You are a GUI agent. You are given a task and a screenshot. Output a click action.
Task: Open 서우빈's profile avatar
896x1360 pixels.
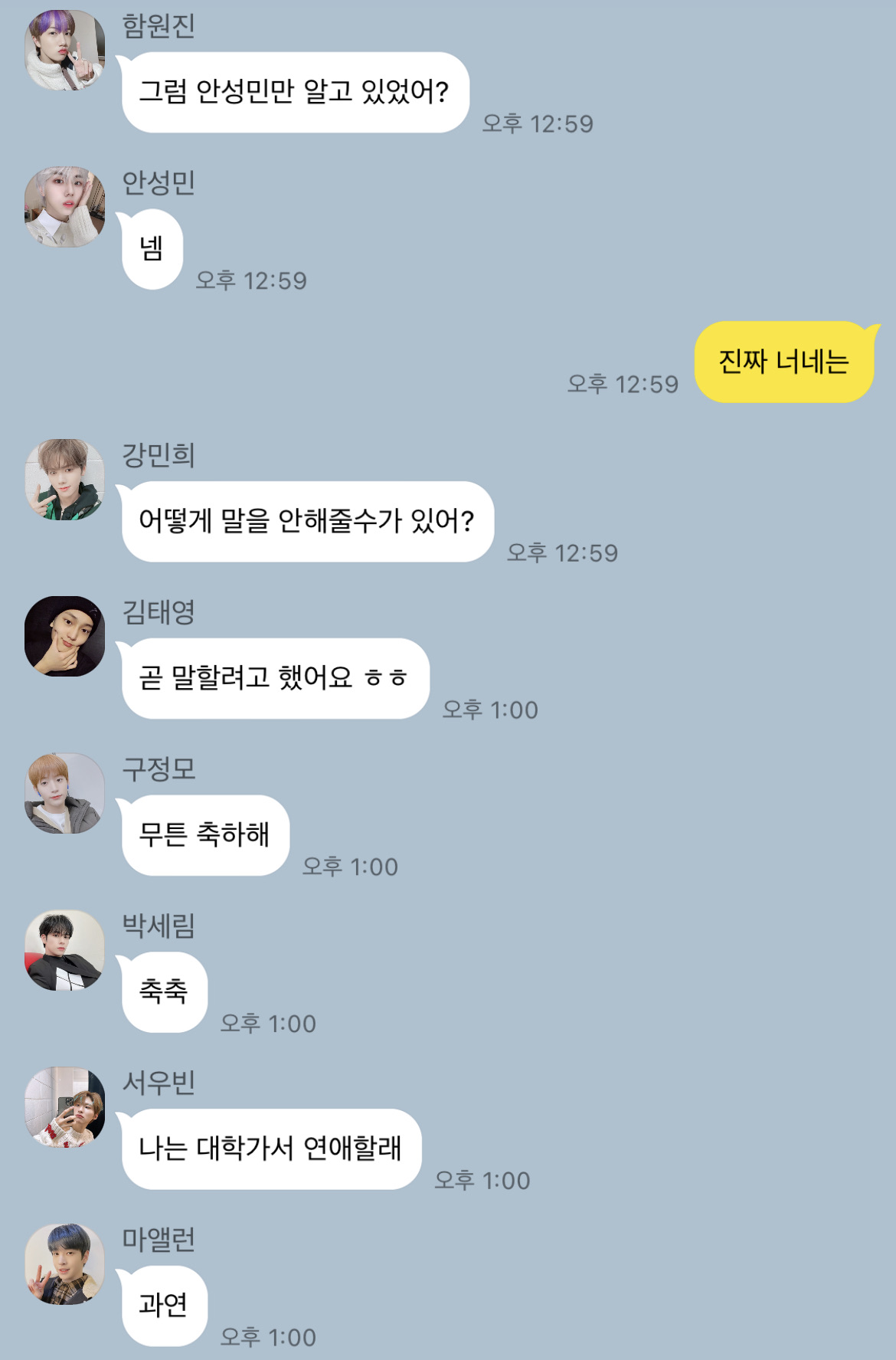tap(64, 1107)
